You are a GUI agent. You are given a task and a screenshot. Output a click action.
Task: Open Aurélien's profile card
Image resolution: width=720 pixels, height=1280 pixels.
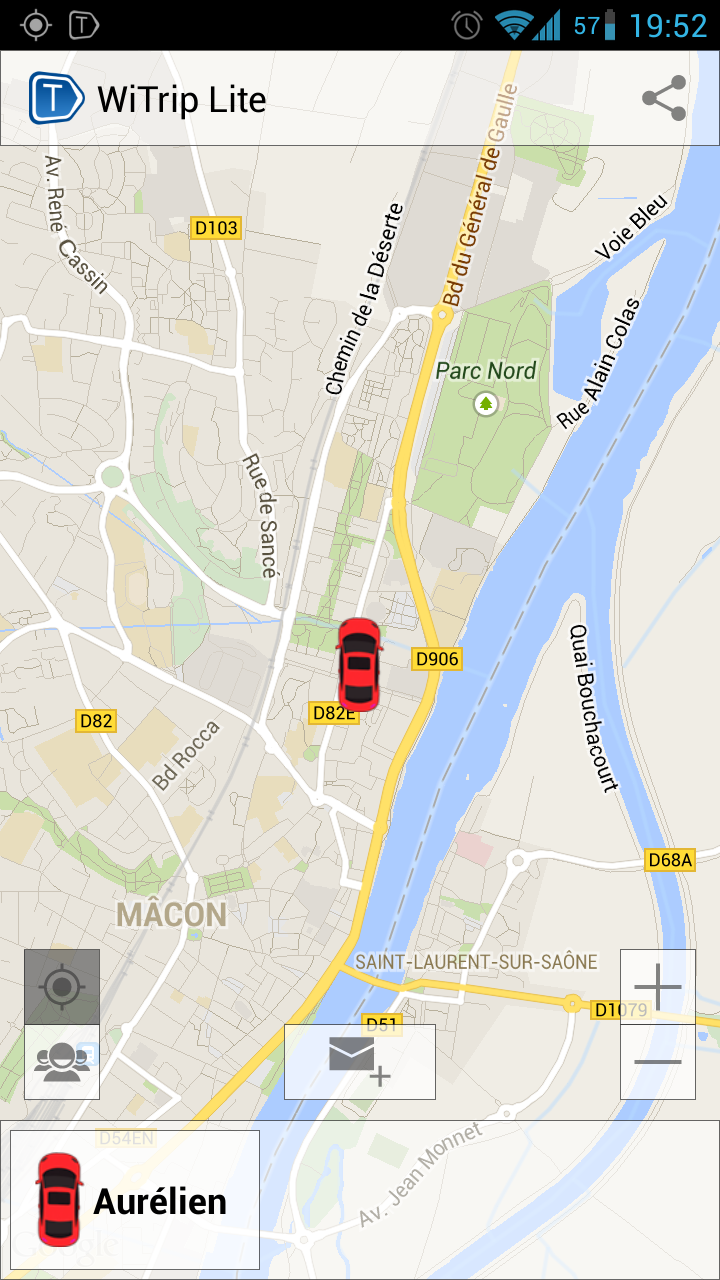pos(135,1200)
